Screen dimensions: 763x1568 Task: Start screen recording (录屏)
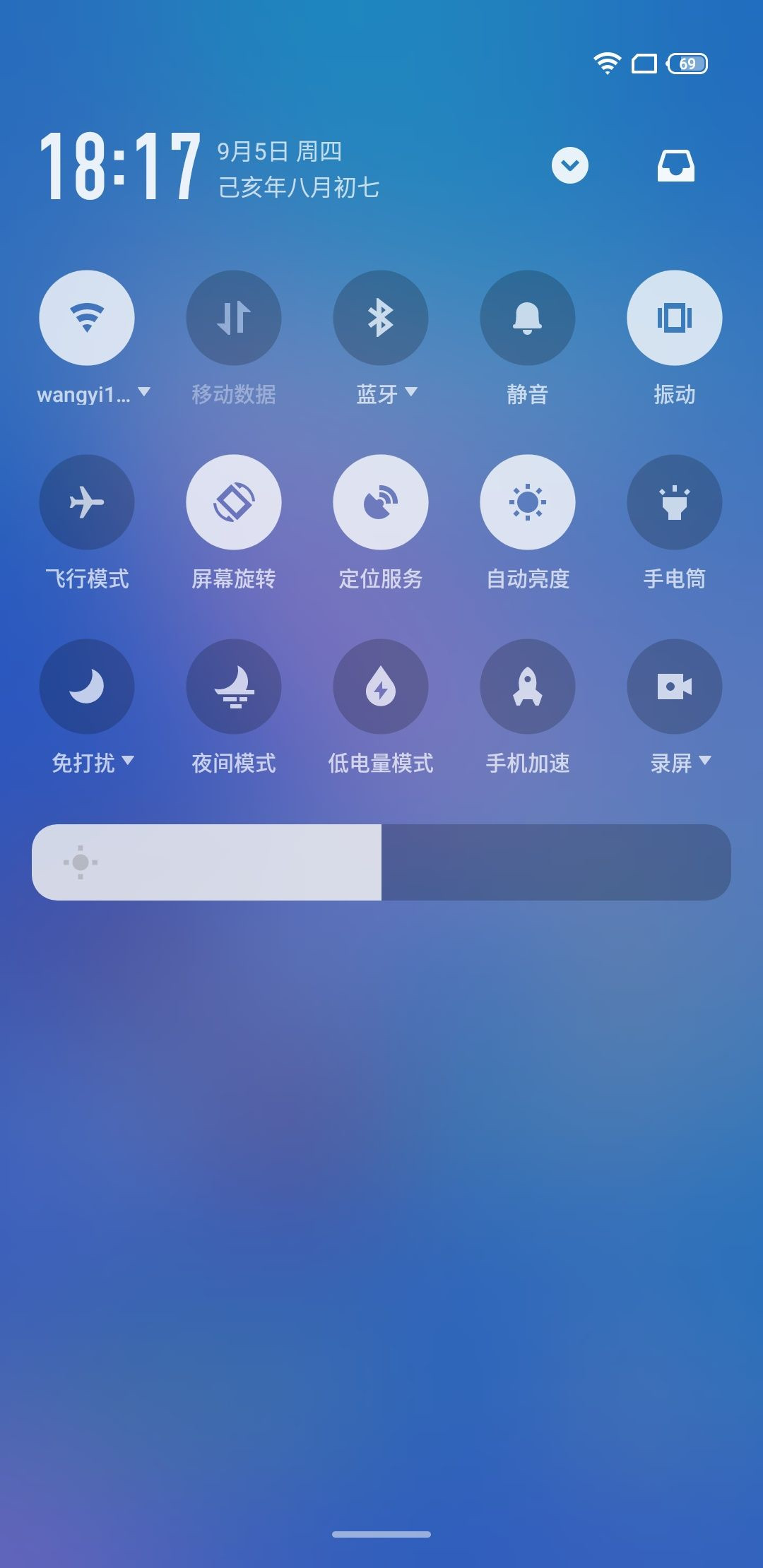pyautogui.click(x=675, y=687)
